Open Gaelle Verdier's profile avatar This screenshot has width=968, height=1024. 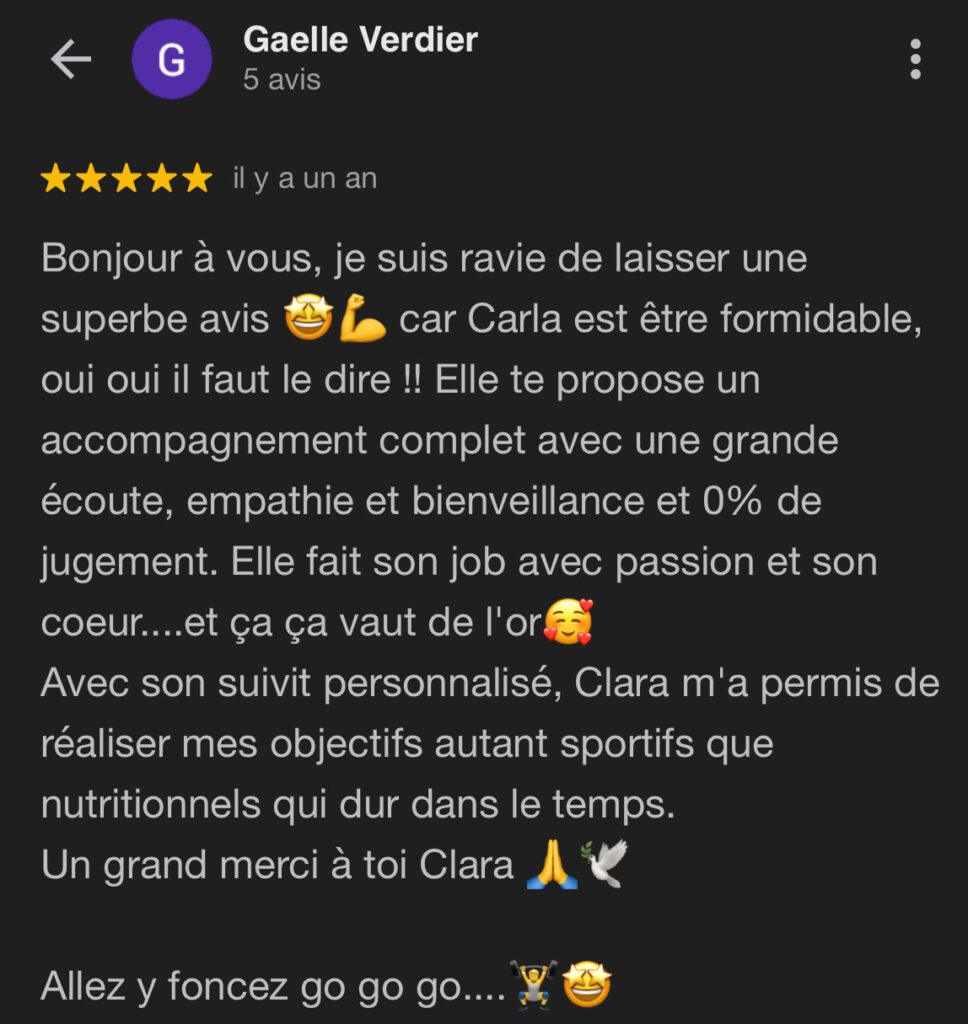tap(172, 60)
